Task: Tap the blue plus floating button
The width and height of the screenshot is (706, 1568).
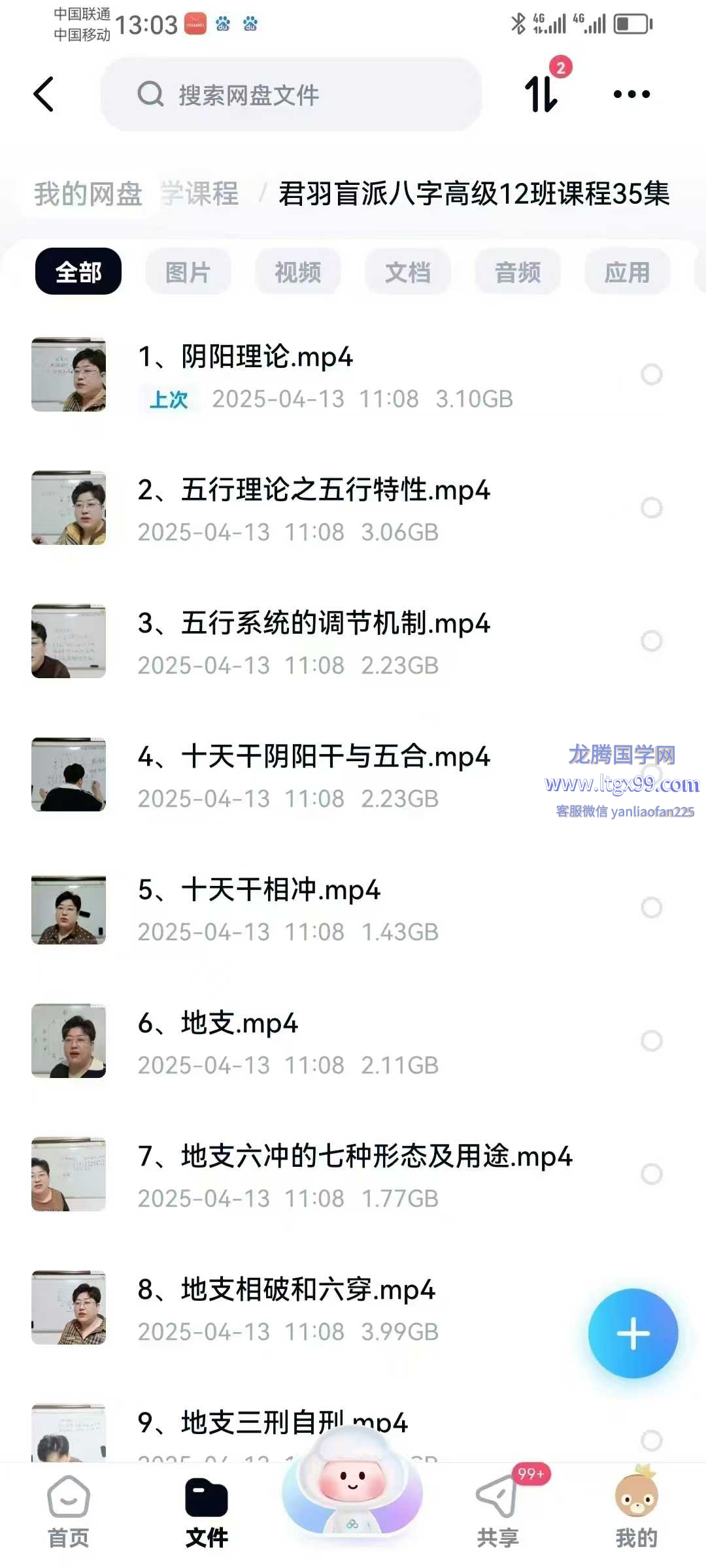Action: tap(633, 1333)
